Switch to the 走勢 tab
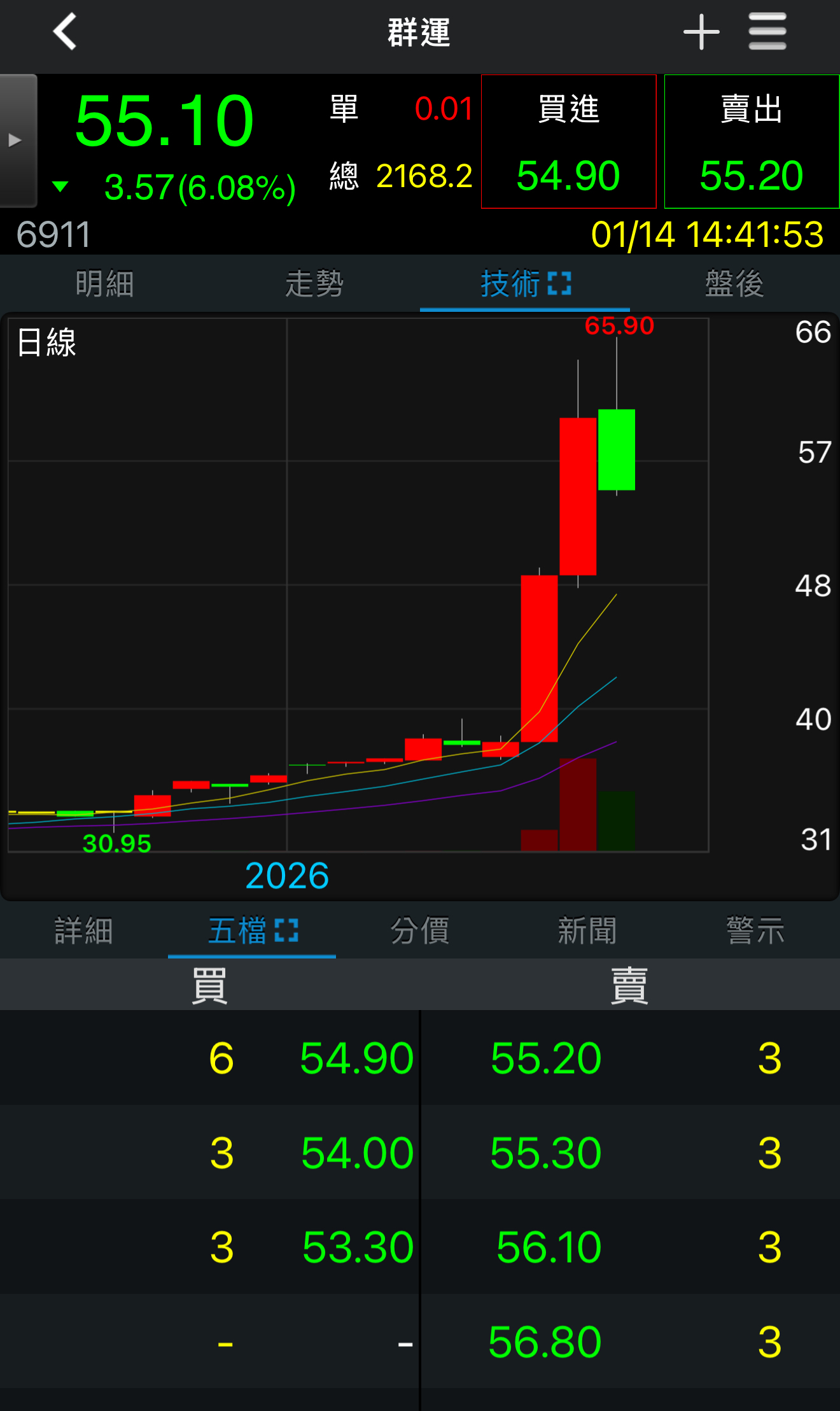 click(314, 284)
